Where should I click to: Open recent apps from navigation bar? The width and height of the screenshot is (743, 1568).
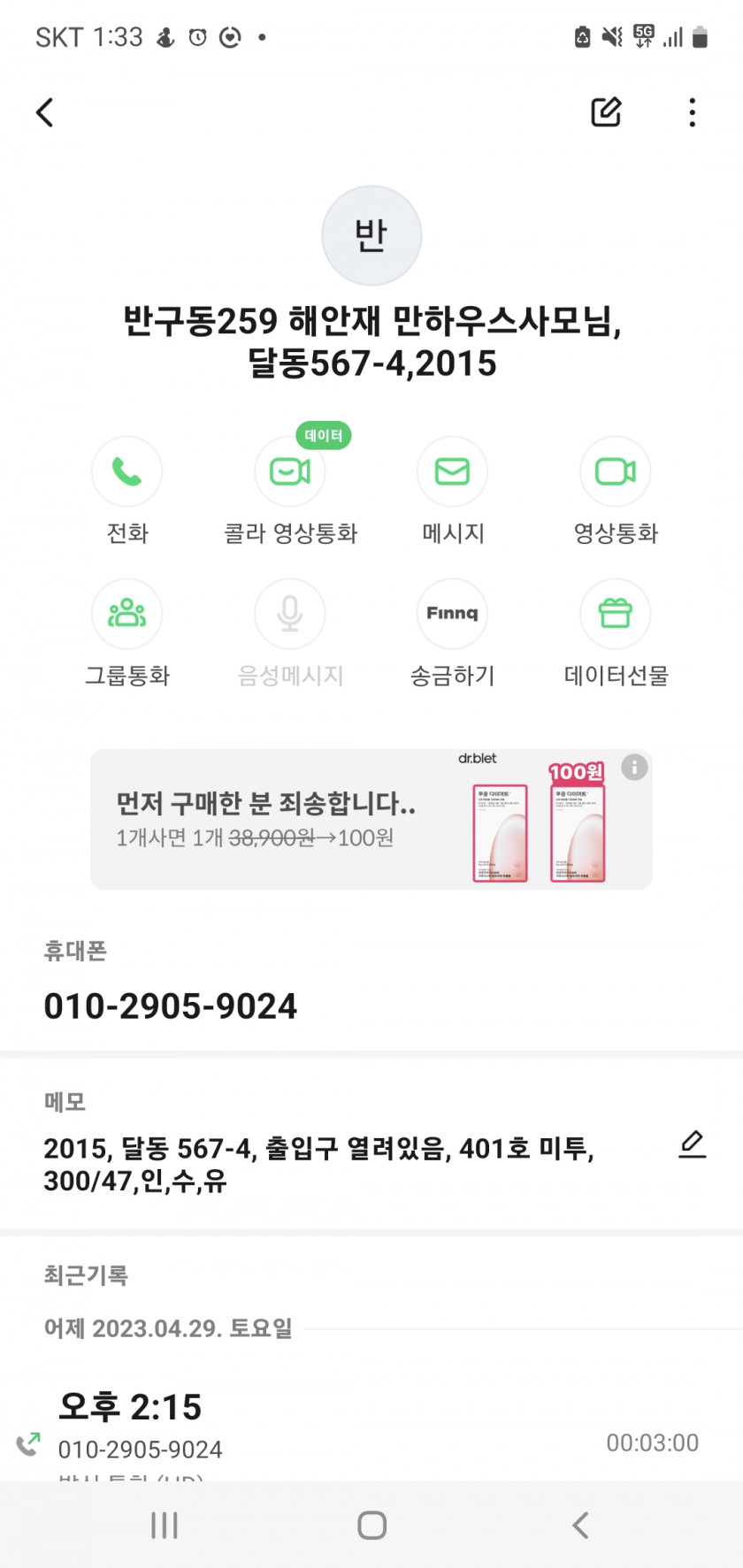pyautogui.click(x=165, y=1526)
